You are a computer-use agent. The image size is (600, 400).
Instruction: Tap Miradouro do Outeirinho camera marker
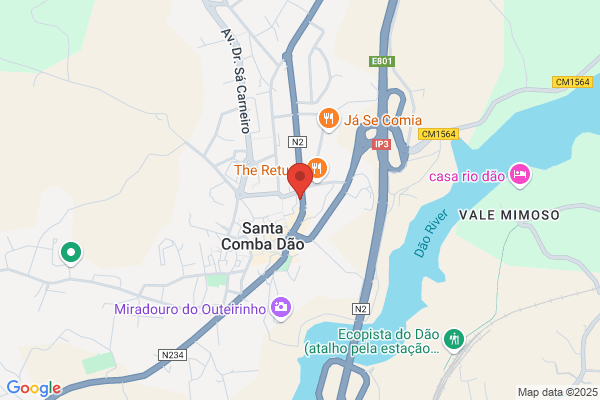coord(281,309)
